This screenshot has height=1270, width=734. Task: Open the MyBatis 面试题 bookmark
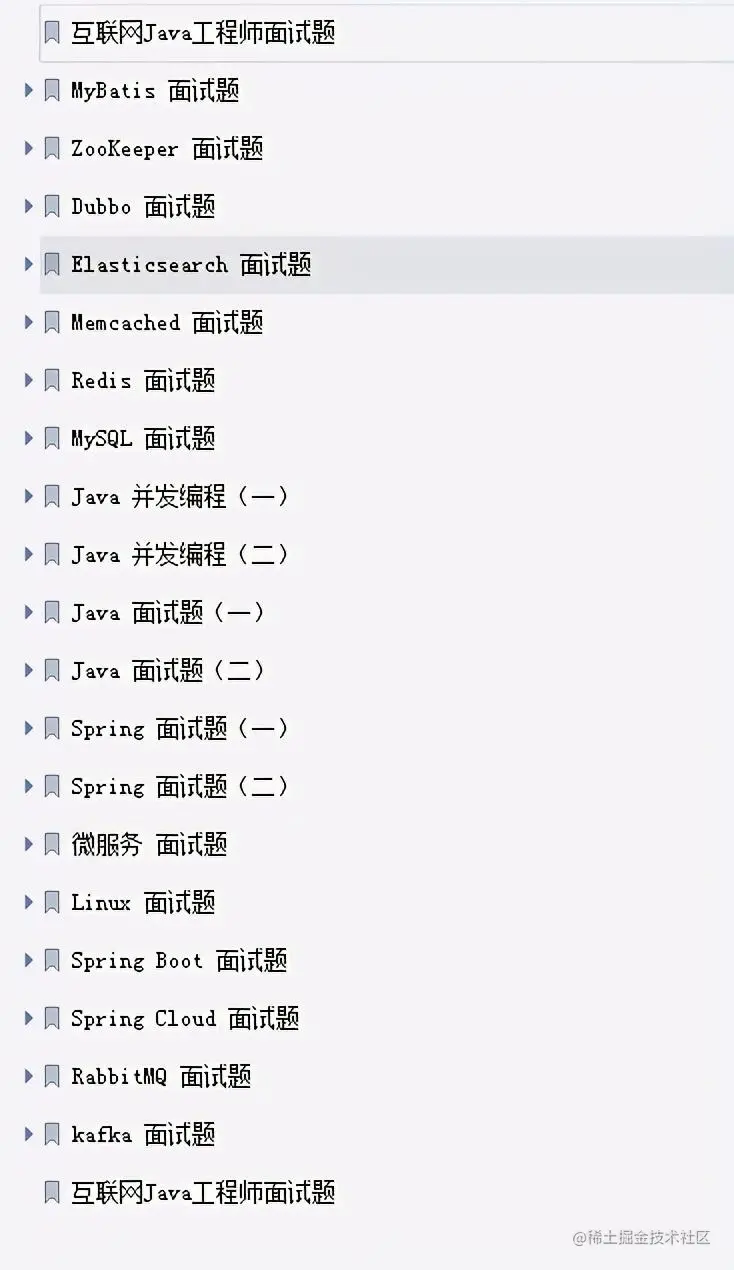(155, 91)
